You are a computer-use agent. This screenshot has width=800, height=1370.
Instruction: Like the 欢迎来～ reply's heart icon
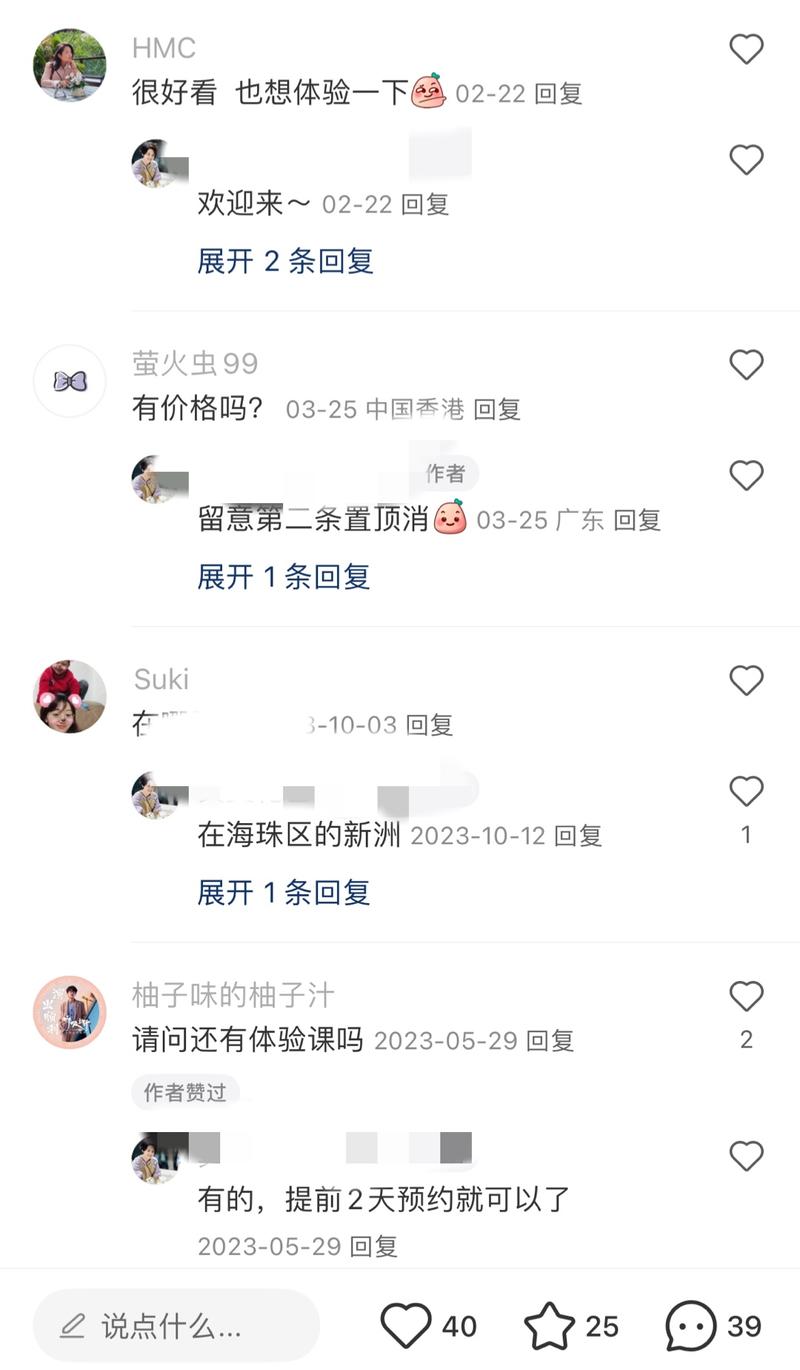tap(746, 158)
